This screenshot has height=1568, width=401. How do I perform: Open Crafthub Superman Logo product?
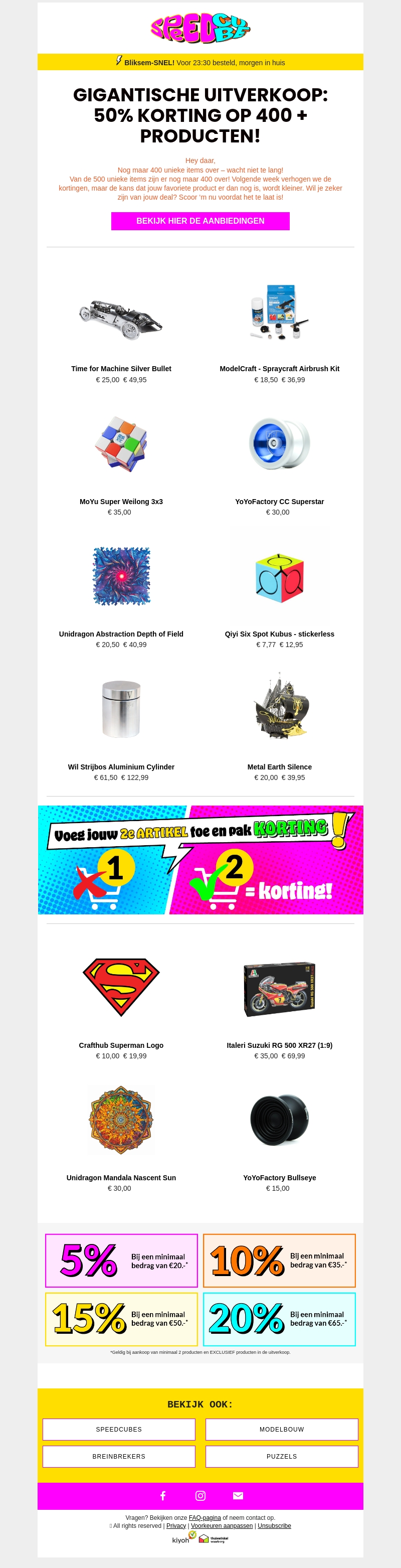point(121,987)
